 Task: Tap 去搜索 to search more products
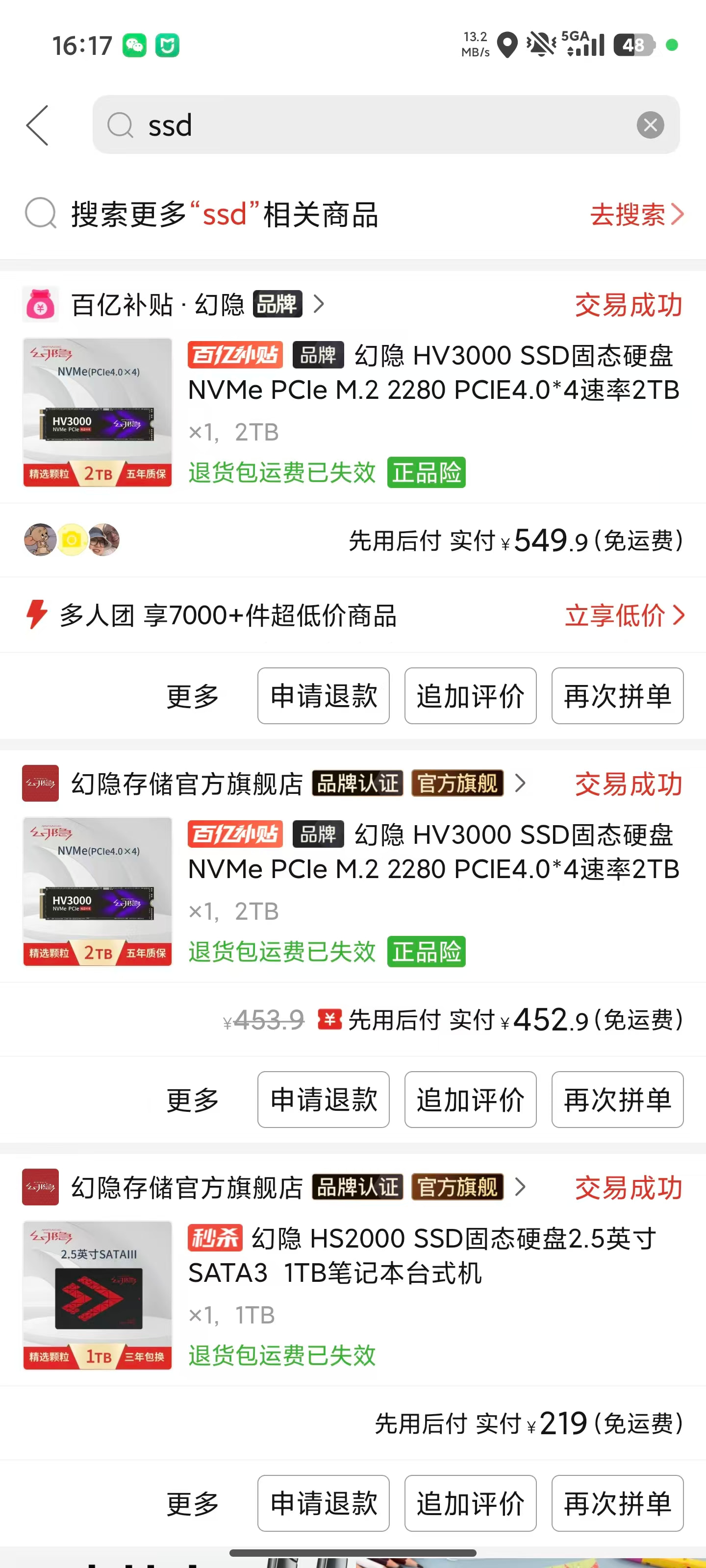(x=636, y=214)
